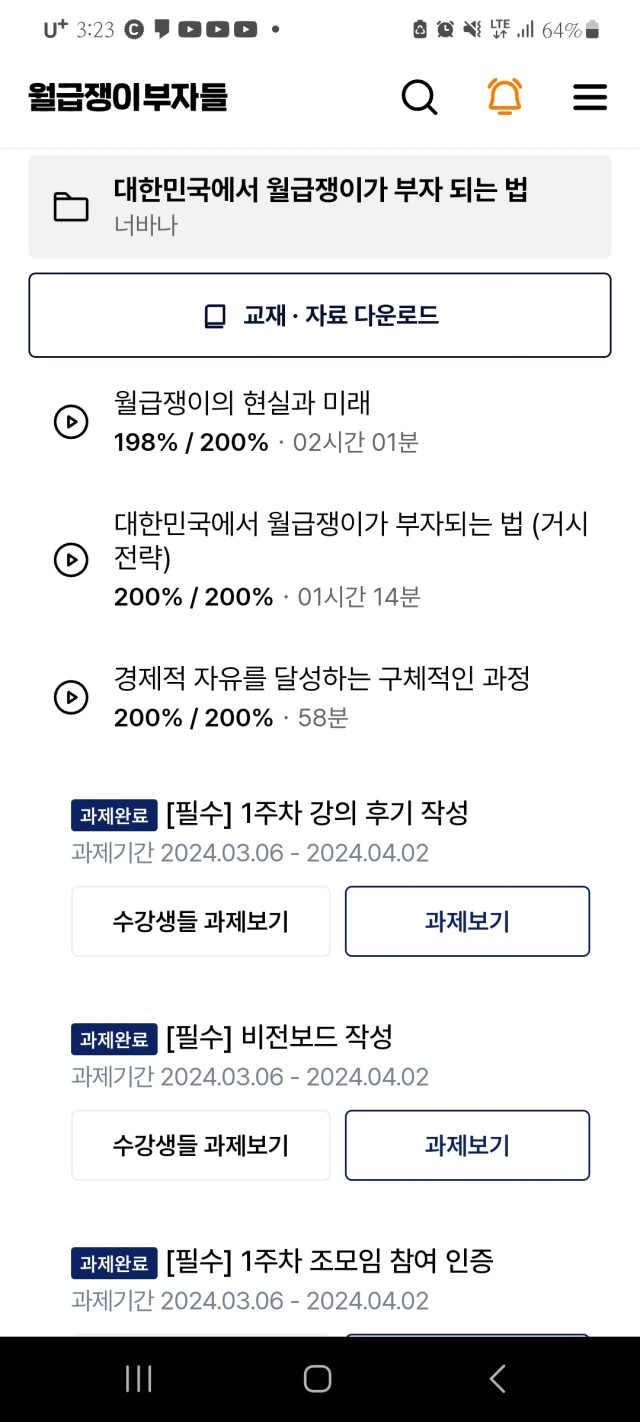Image resolution: width=640 pixels, height=1422 pixels.
Task: Play lecture 월급쟁이의 현실과 미래
Action: [320, 422]
